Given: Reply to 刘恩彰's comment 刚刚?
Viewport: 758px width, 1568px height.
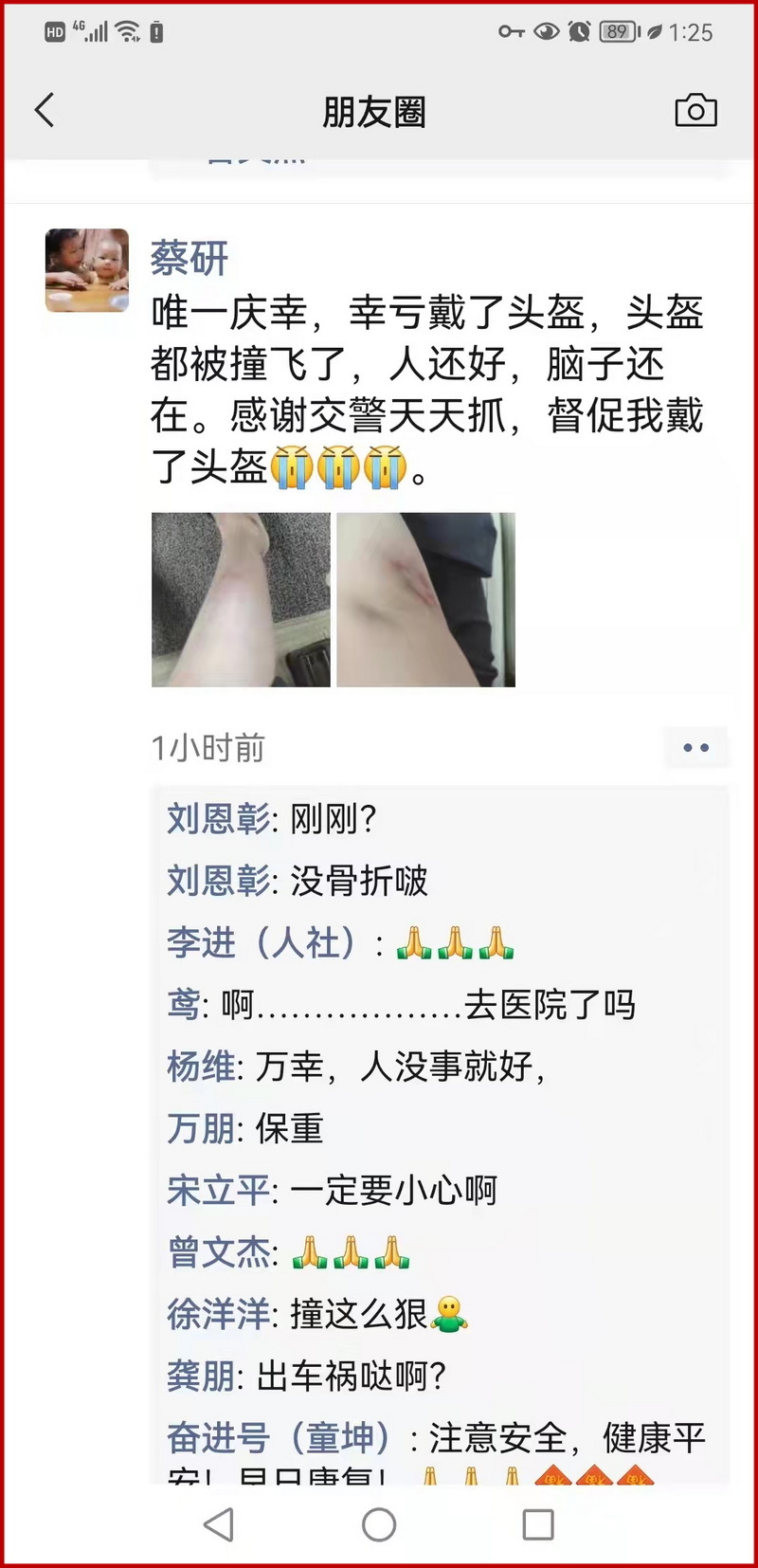Looking at the screenshot, I should tap(334, 819).
